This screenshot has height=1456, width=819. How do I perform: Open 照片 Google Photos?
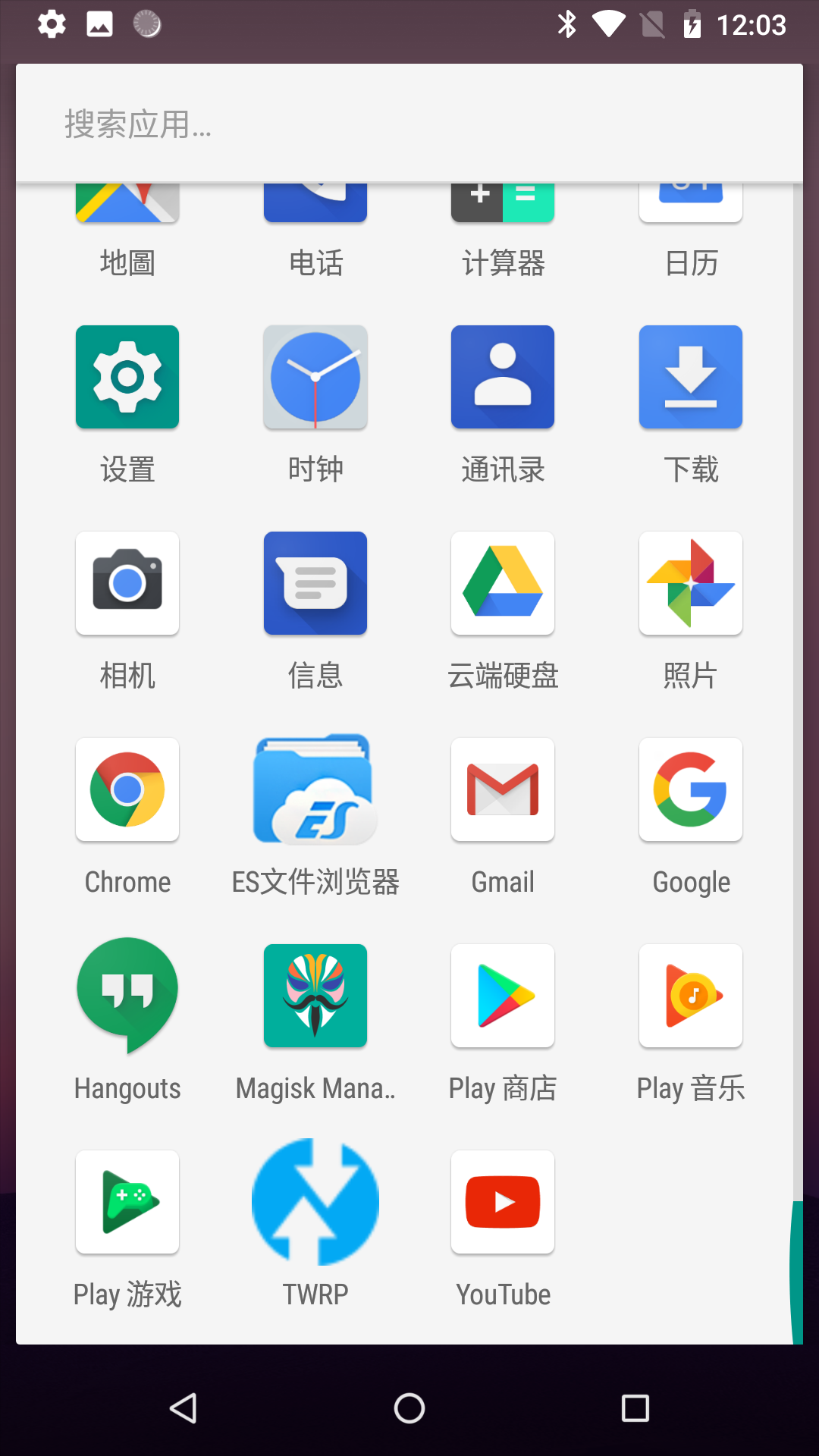(691, 583)
